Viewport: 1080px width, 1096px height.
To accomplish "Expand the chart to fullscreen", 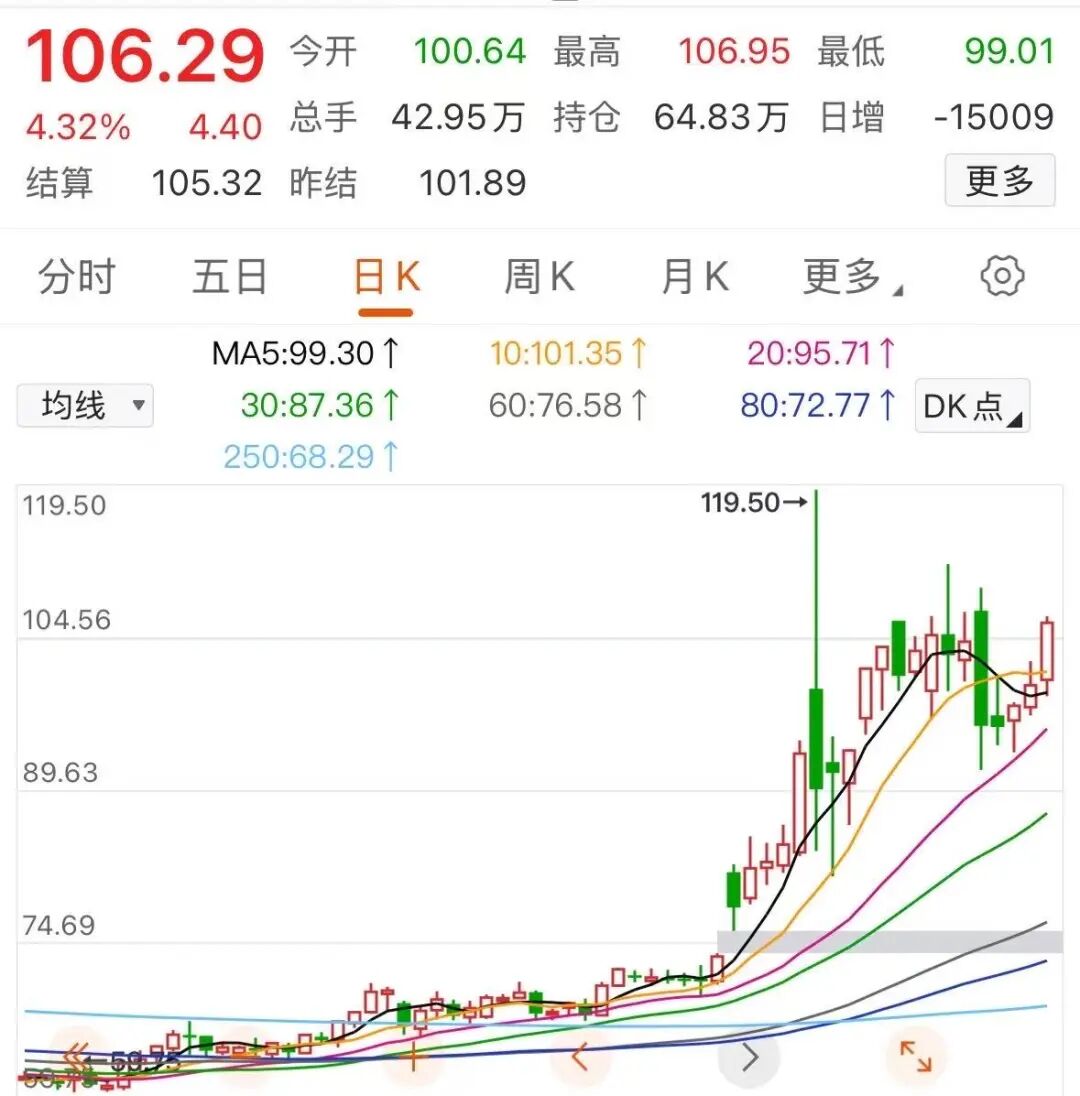I will tap(916, 1056).
